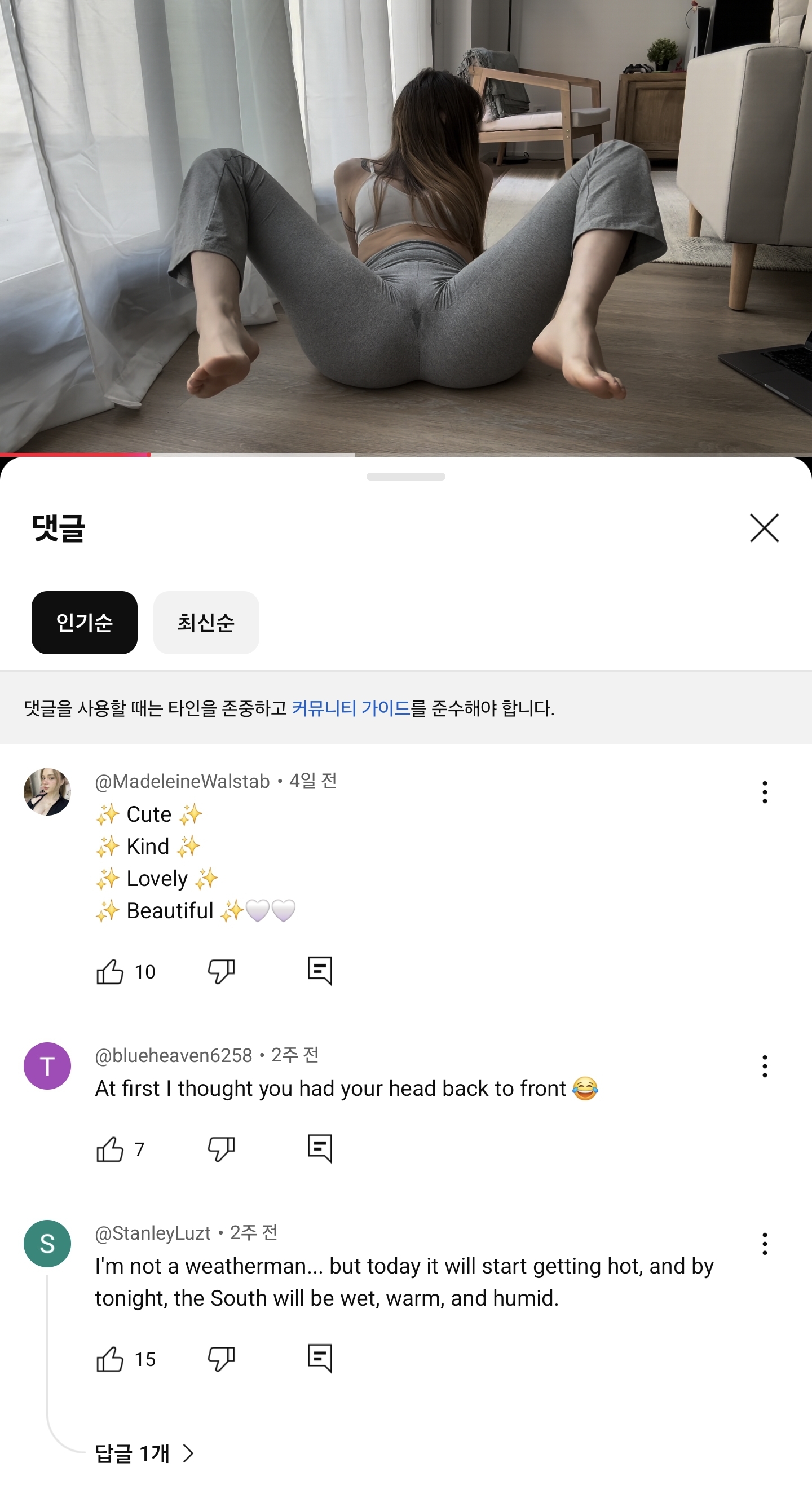
Task: Like @StanleyLuzt's weatherman comment
Action: click(x=110, y=1359)
